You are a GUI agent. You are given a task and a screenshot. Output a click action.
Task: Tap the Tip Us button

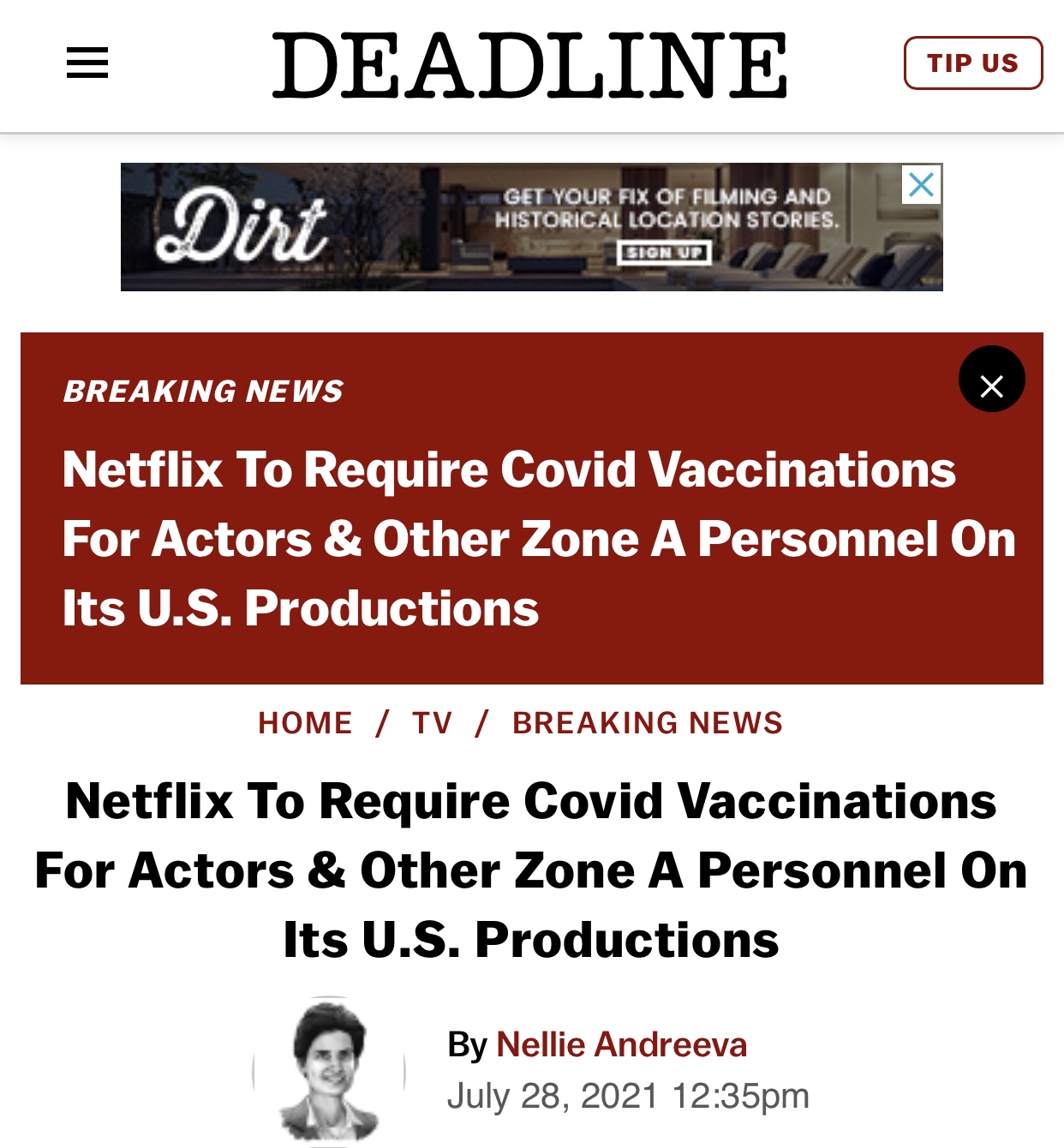[x=972, y=63]
